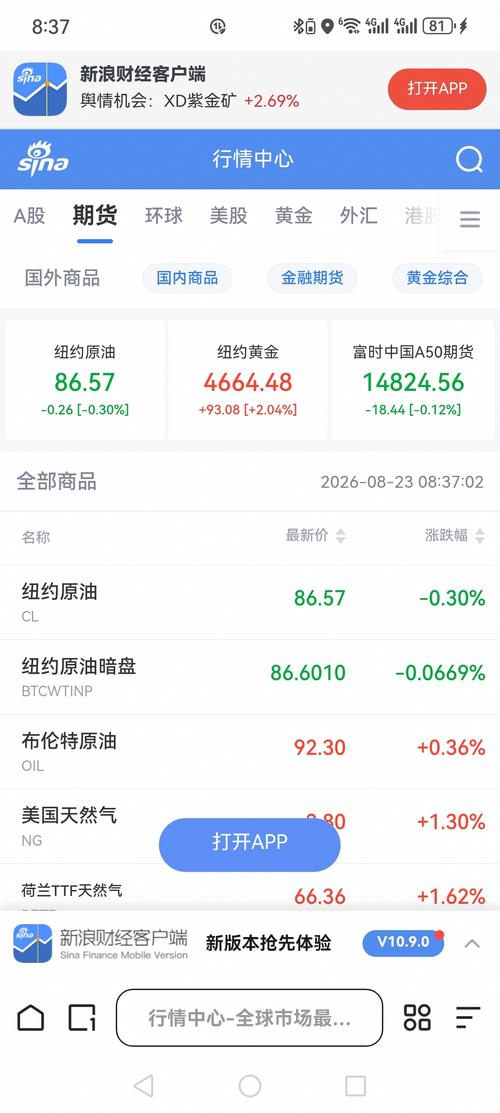Screen dimensions: 500x1113
Task: Tap the browser address bar
Action: [x=249, y=1018]
